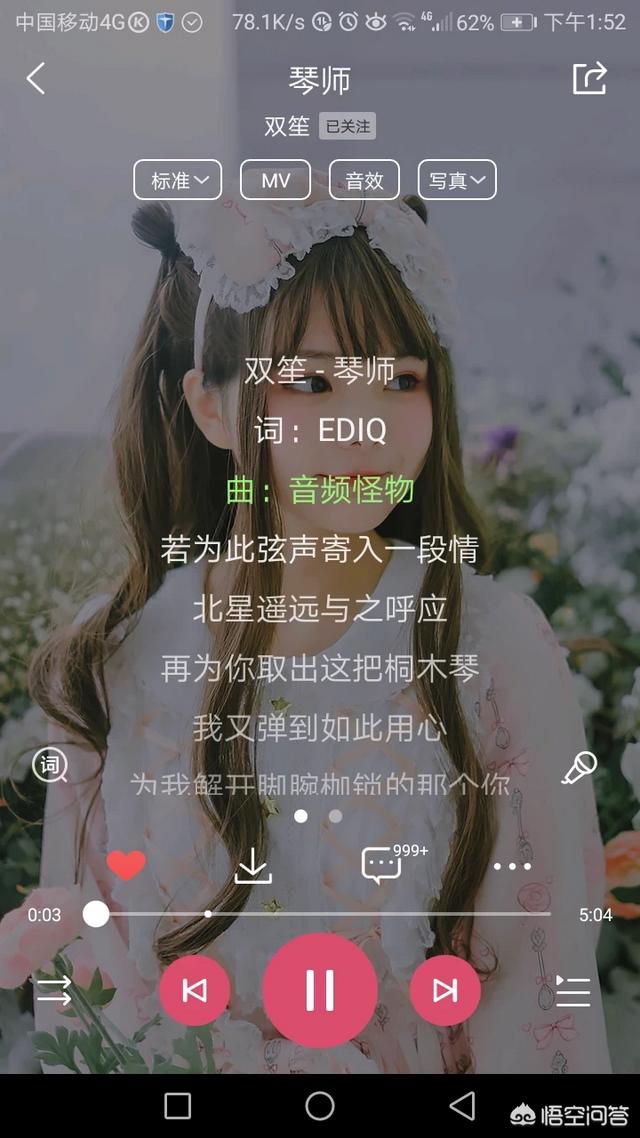
Task: Unlike the song with the red heart
Action: coord(126,865)
